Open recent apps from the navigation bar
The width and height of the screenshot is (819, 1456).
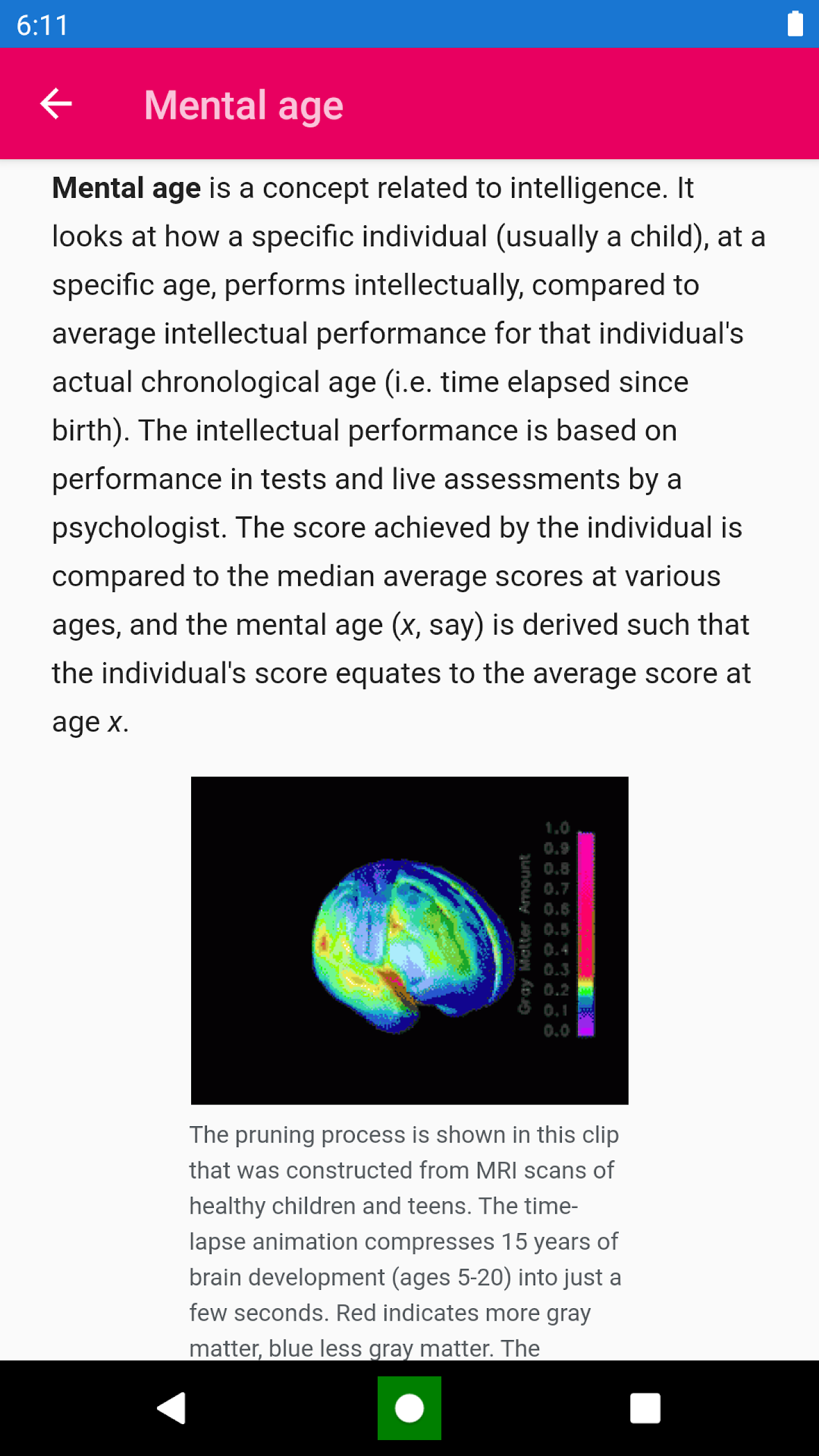[x=645, y=1408]
